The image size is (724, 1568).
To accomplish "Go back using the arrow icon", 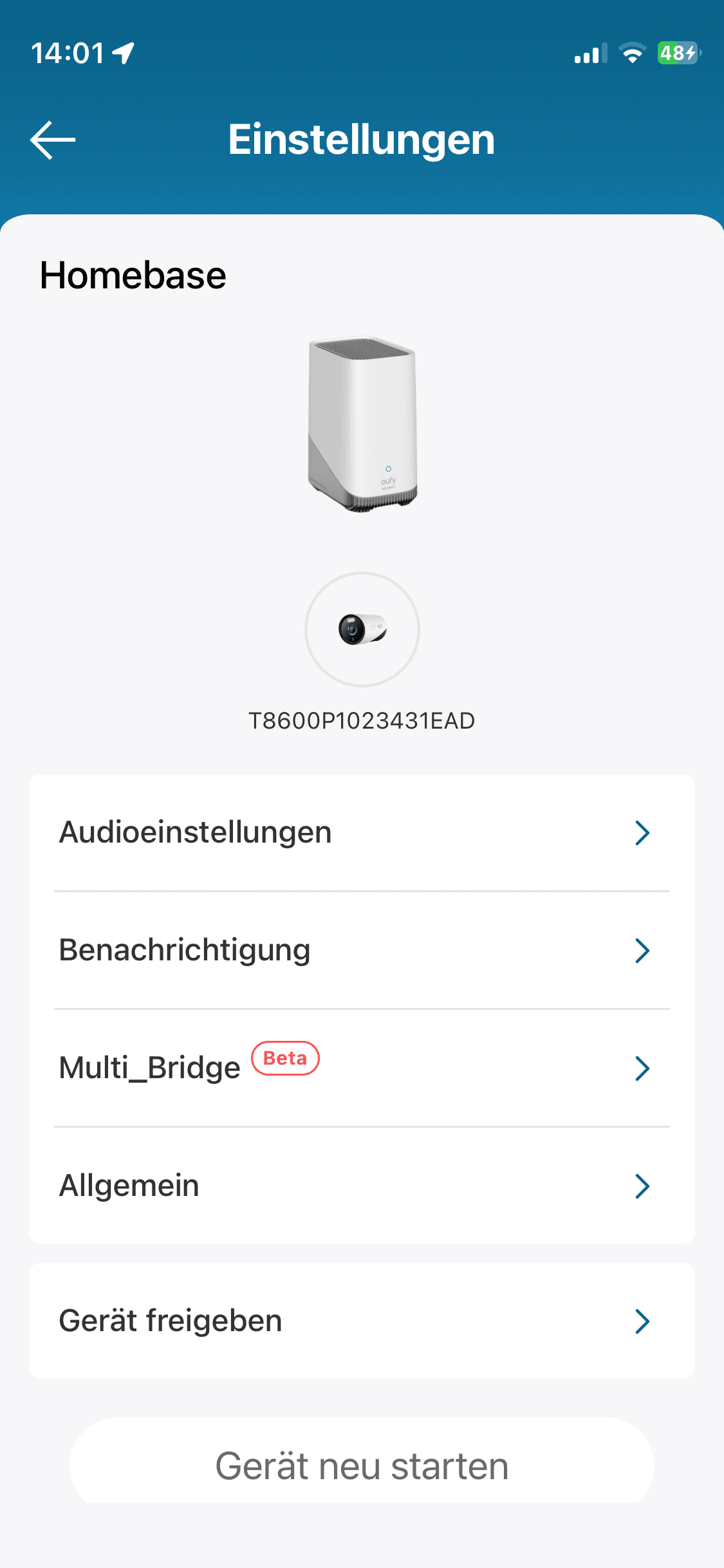I will [53, 140].
